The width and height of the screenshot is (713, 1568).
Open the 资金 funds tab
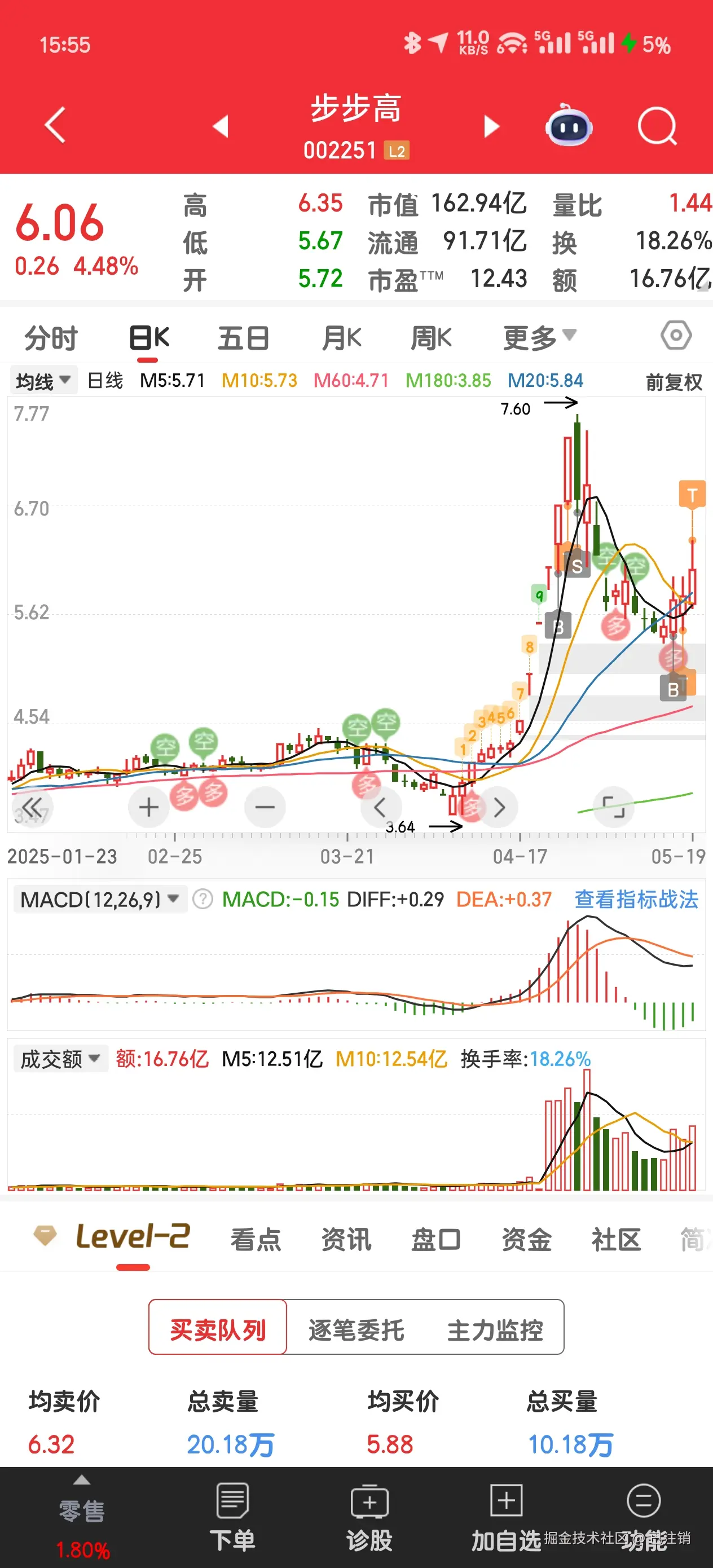(527, 1239)
